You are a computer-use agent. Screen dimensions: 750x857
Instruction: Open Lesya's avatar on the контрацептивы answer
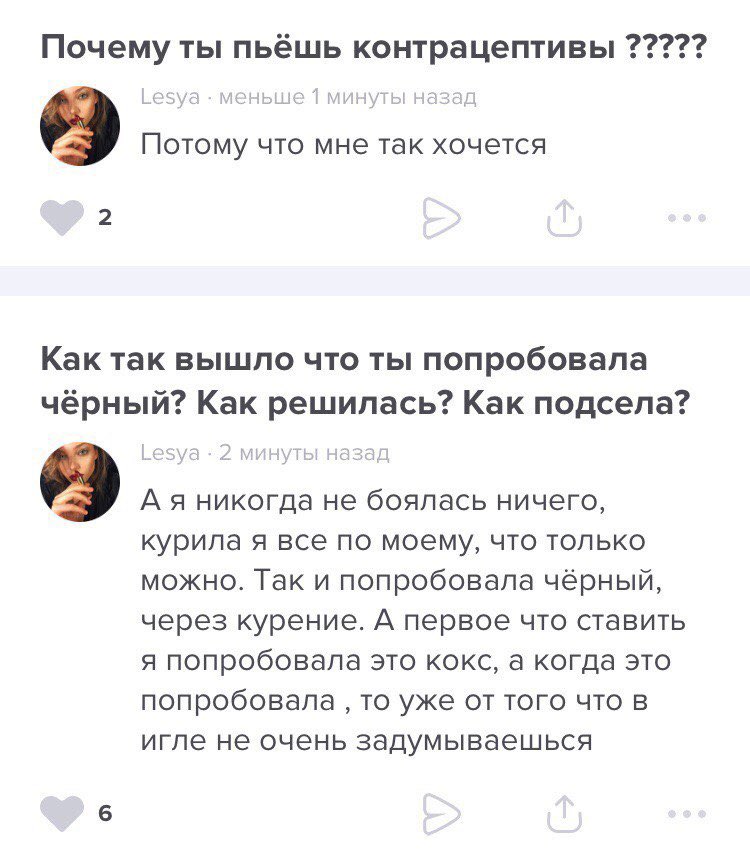pyautogui.click(x=80, y=125)
